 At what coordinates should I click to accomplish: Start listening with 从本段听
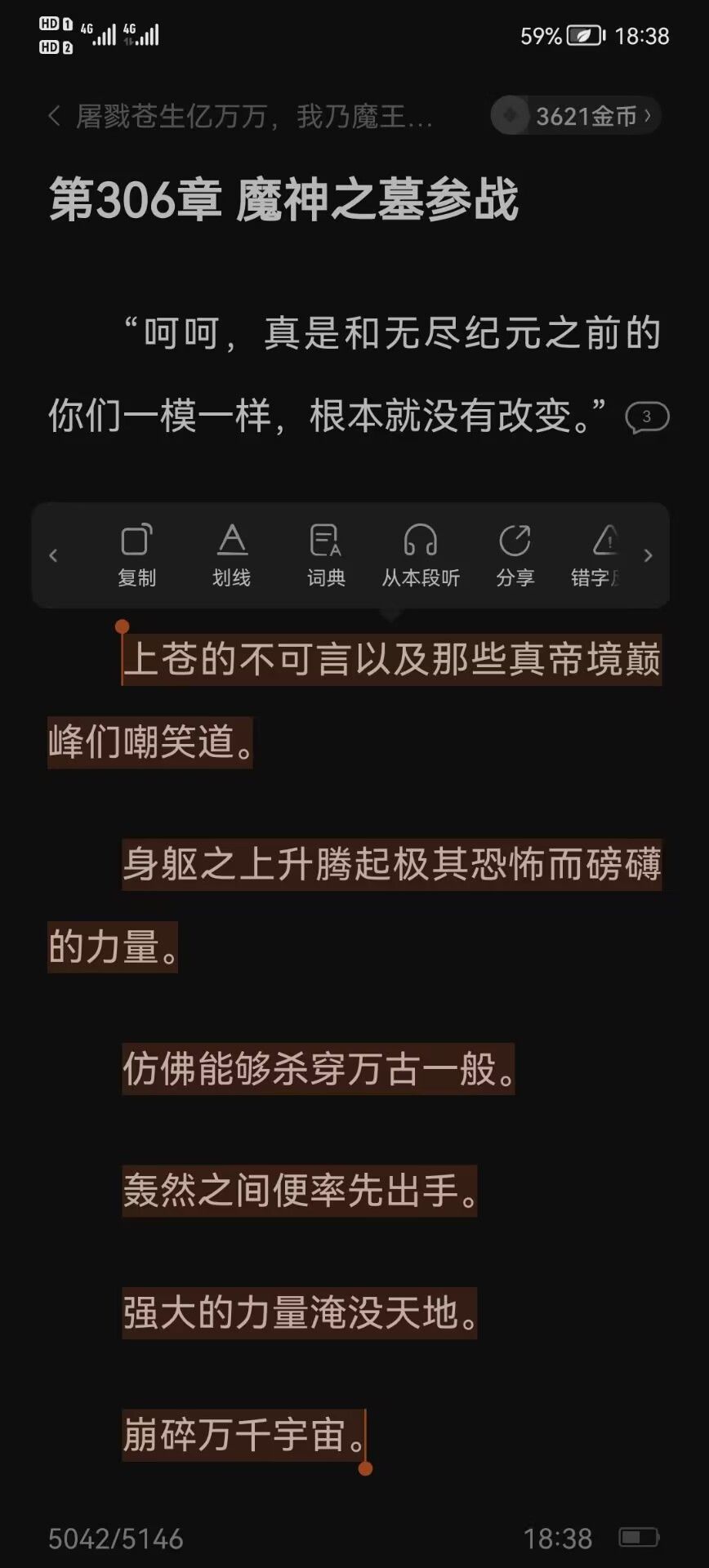[x=421, y=555]
